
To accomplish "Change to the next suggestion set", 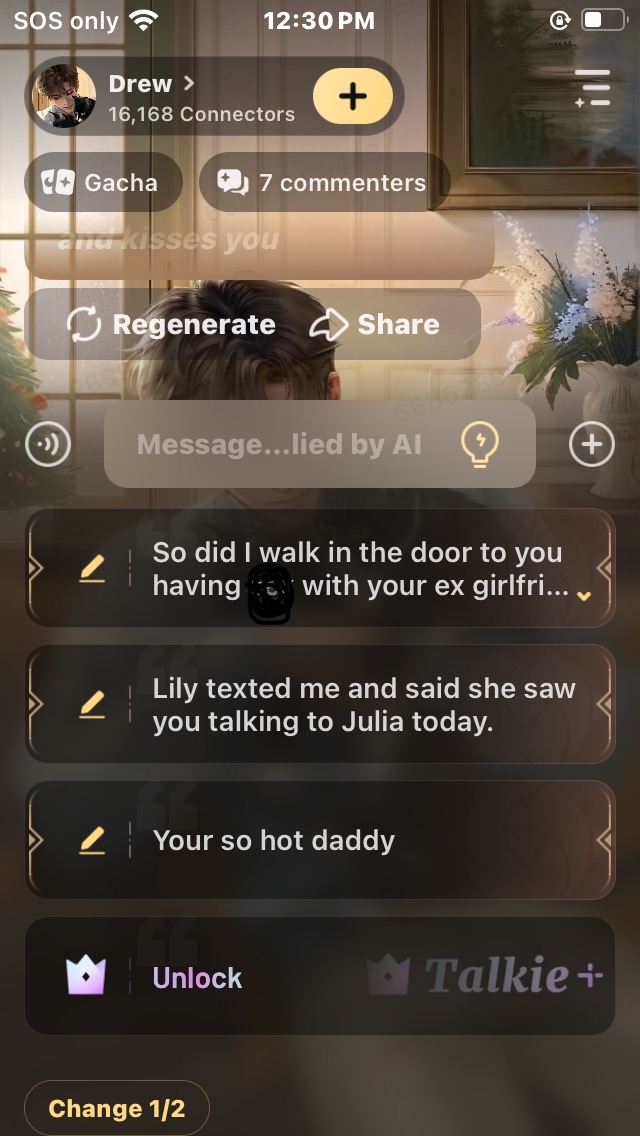I will [117, 1108].
